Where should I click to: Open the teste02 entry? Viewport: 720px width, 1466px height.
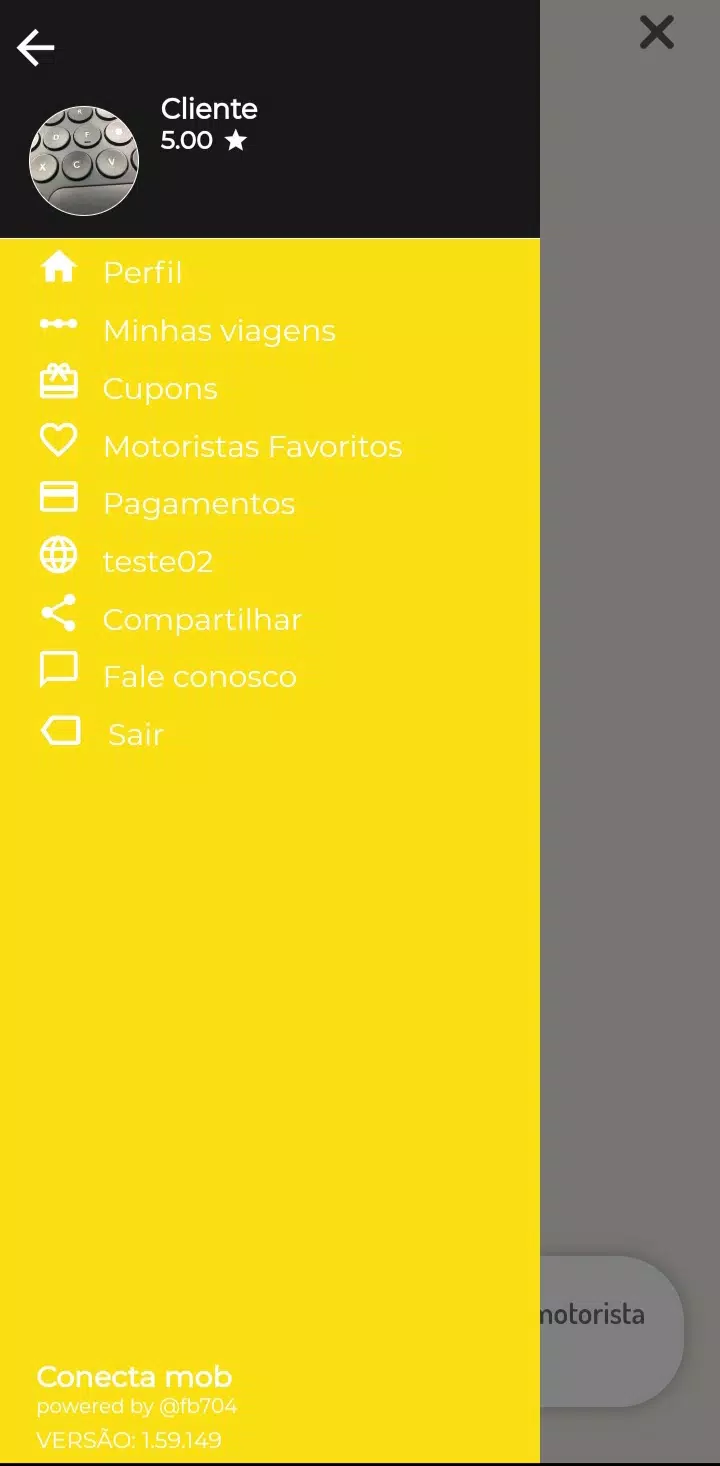click(270, 561)
